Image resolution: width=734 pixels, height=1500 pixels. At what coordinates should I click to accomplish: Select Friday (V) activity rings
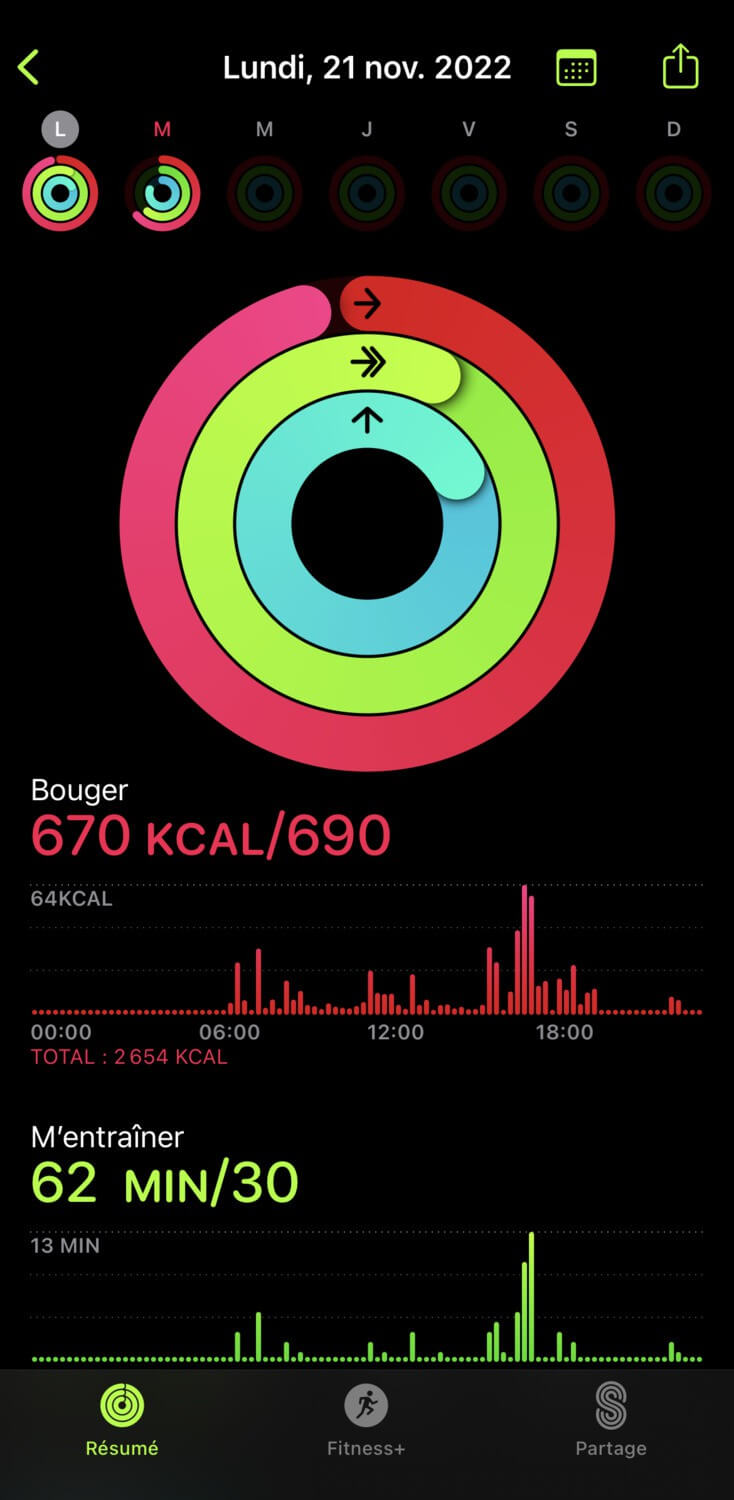pyautogui.click(x=469, y=175)
